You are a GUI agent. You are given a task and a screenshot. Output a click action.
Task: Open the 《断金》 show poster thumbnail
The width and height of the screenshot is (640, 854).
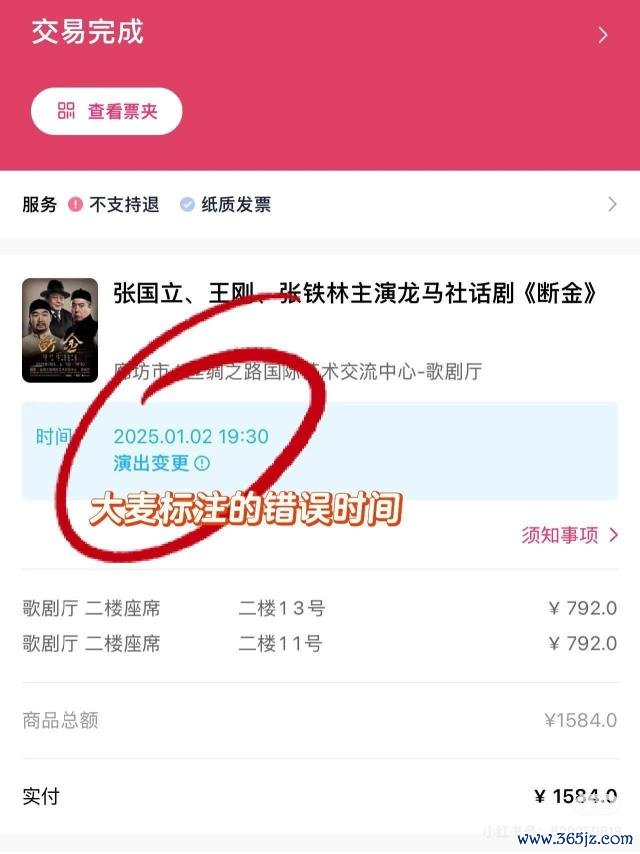[x=60, y=330]
